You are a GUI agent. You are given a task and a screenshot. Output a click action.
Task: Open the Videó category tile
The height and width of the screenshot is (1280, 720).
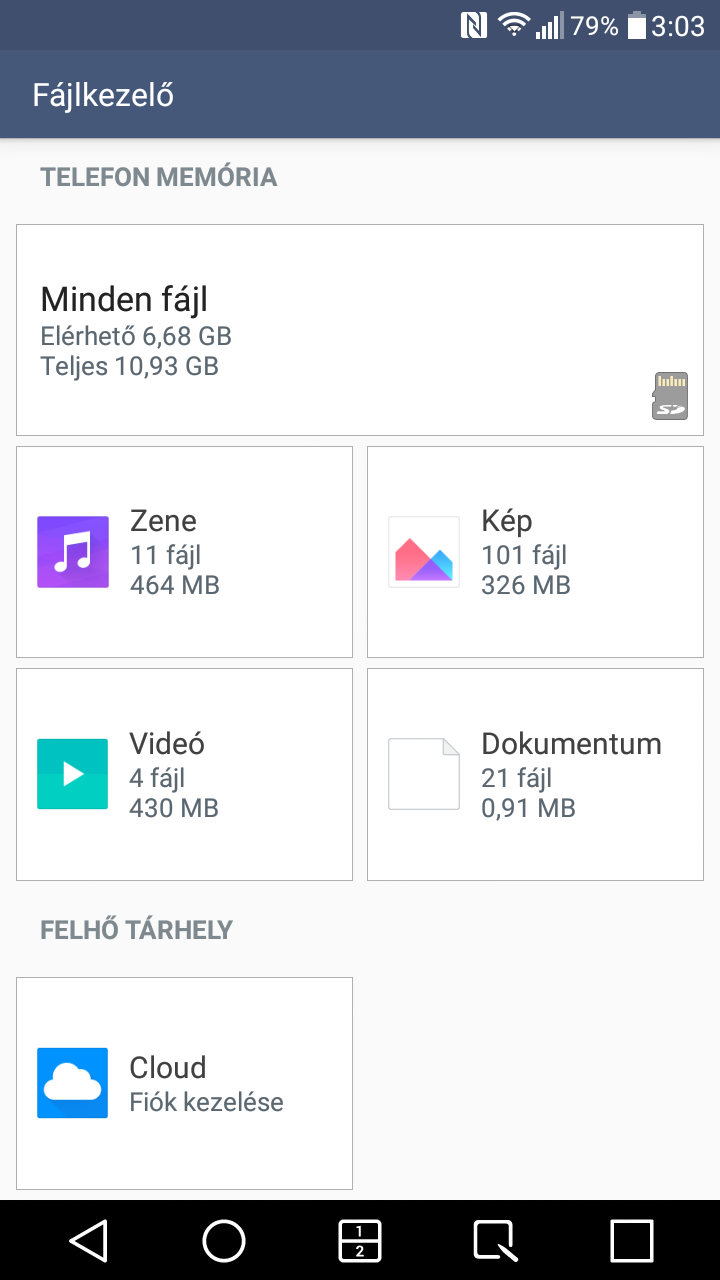pos(184,774)
